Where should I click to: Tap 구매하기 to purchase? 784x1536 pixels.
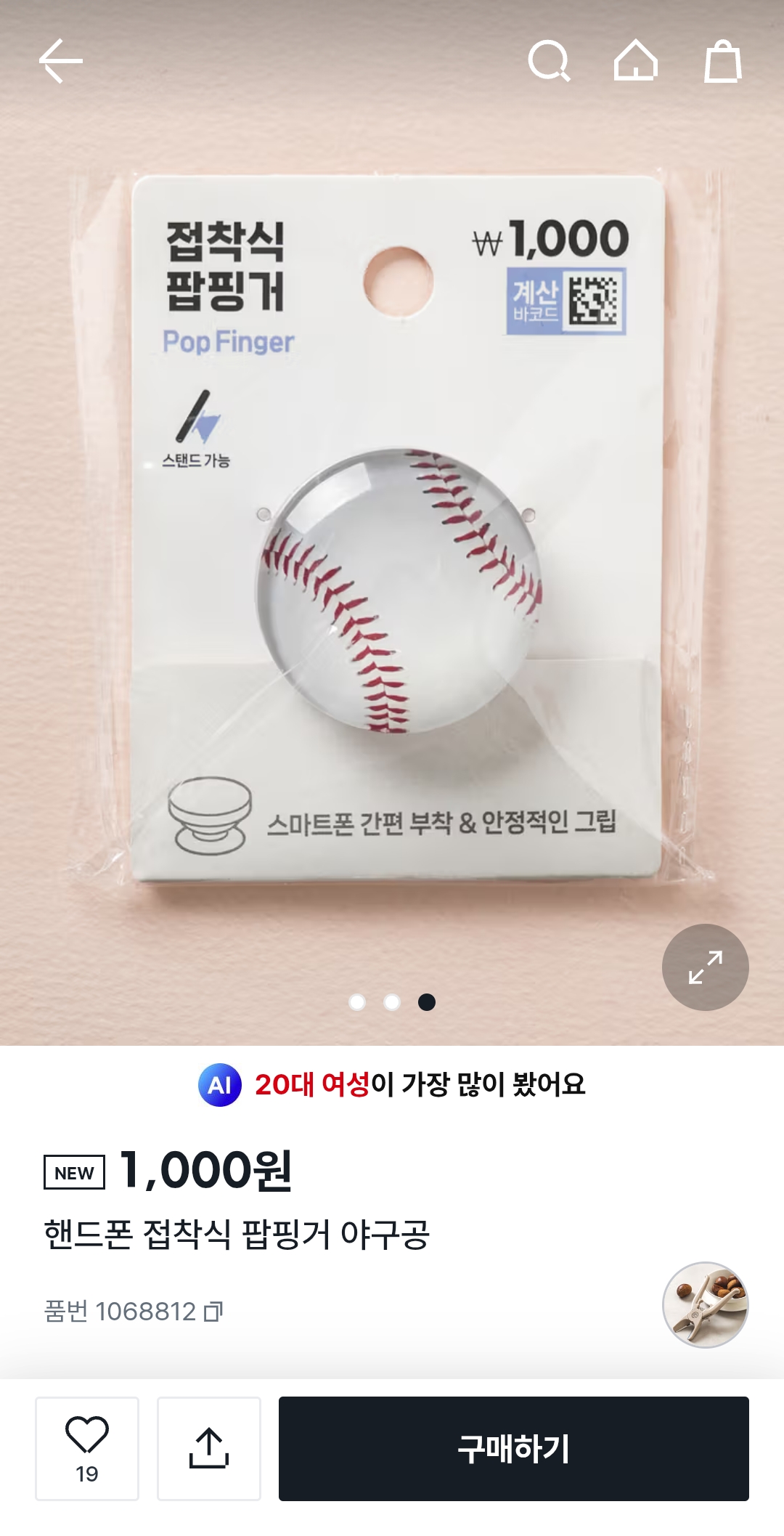click(513, 1447)
